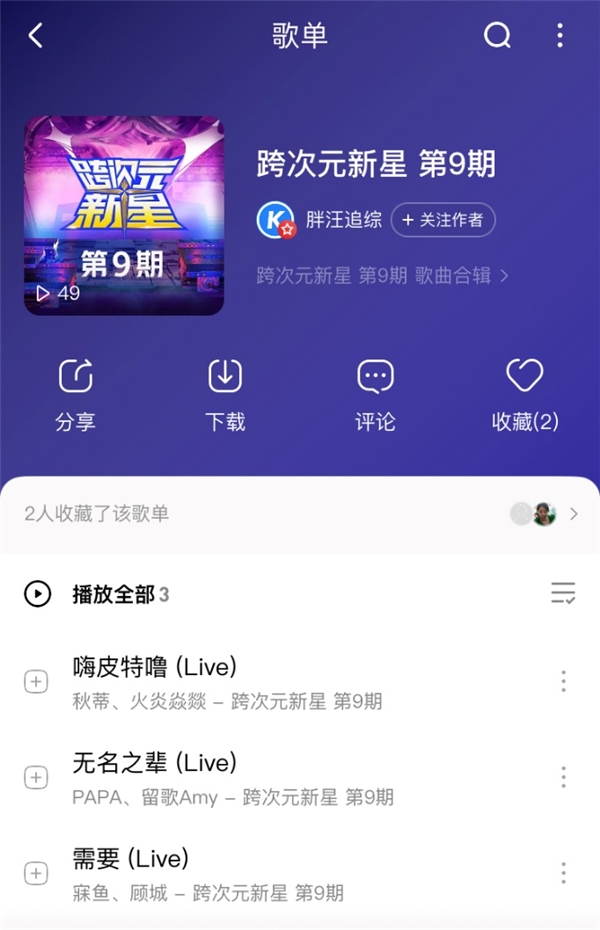View the 2人收藏了该歌单 collectors list
The width and height of the screenshot is (600, 930).
click(x=300, y=514)
